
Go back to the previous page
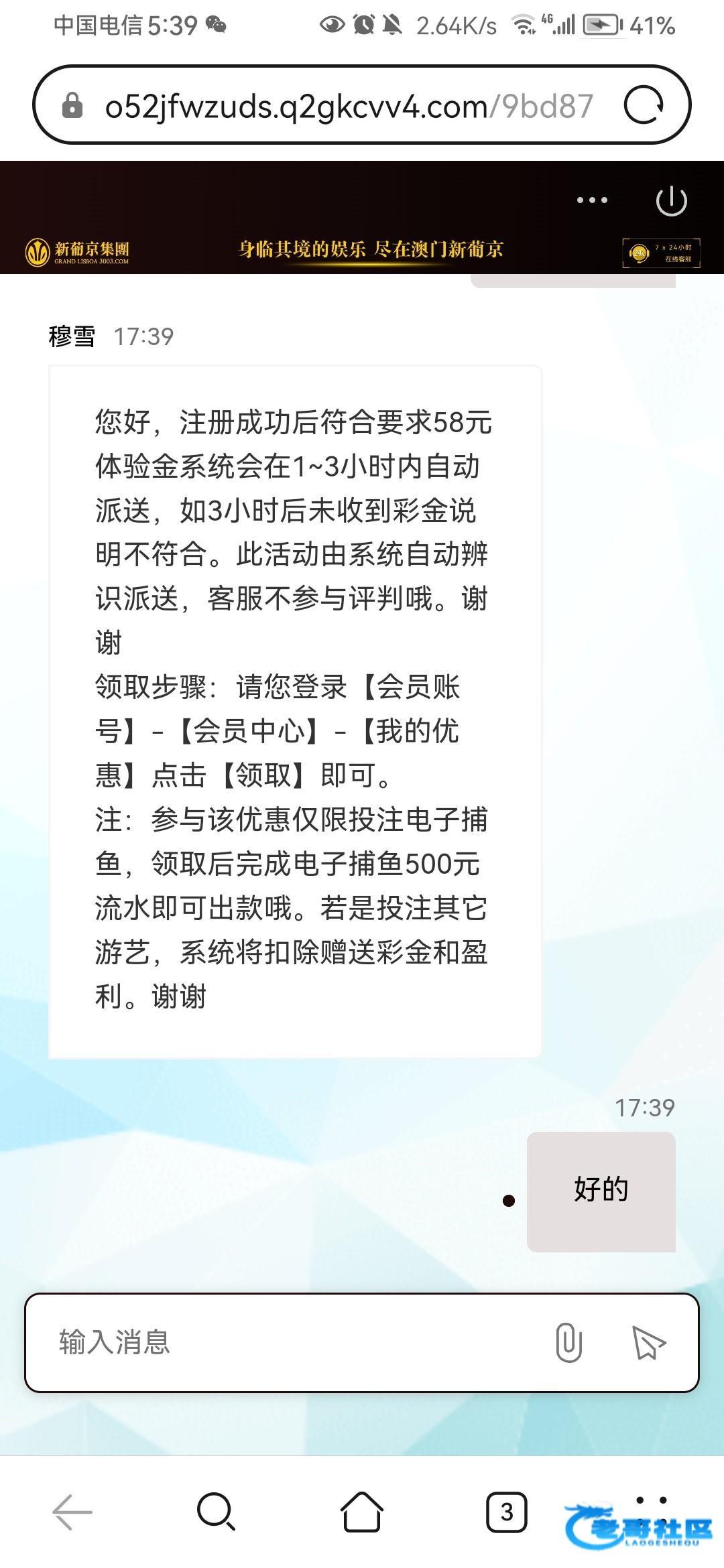[72, 1512]
